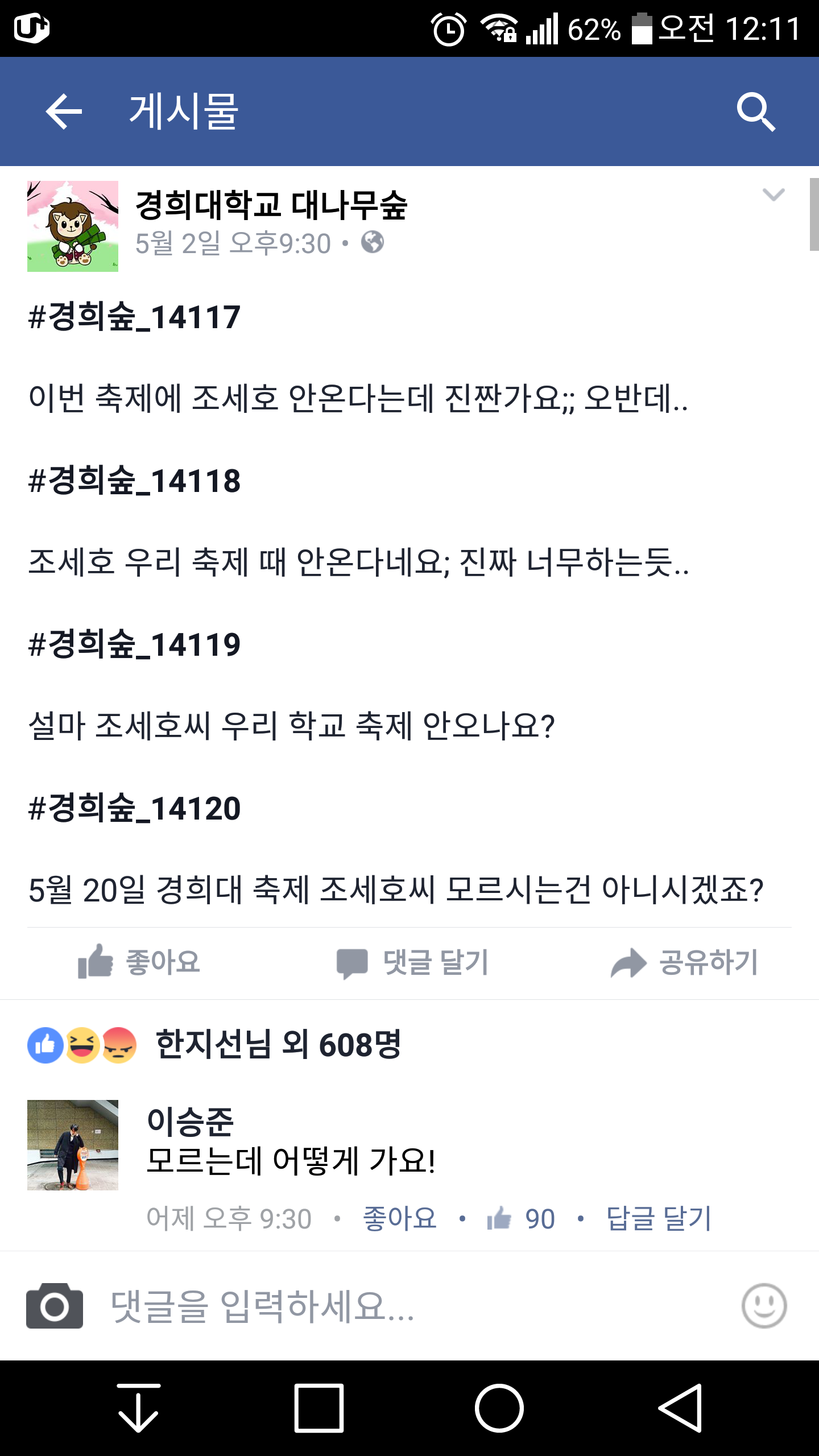Image resolution: width=819 pixels, height=1456 pixels.
Task: Open hashtag #경희숲_14119
Action: (x=134, y=645)
